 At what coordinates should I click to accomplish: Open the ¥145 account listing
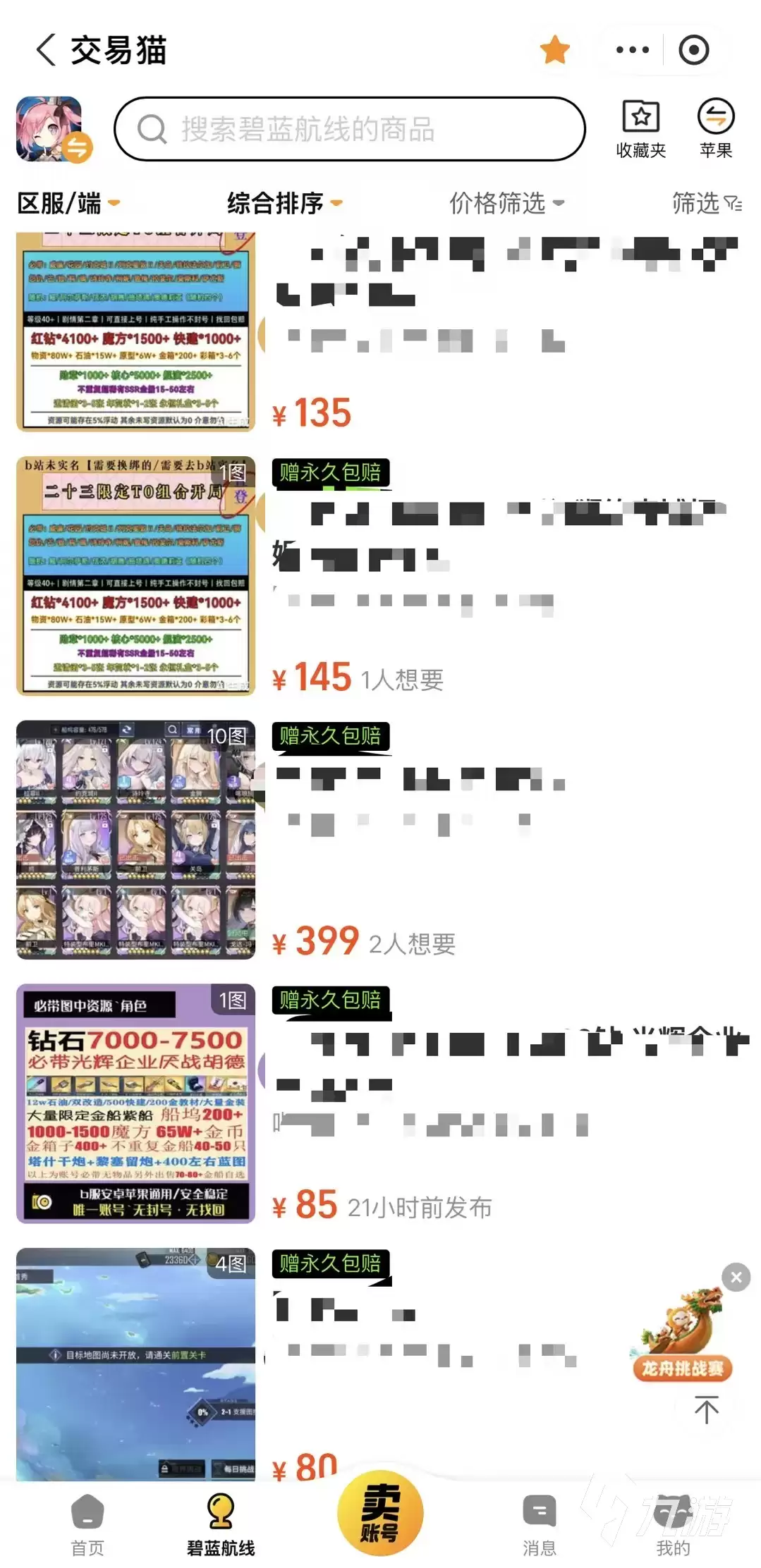[x=380, y=575]
